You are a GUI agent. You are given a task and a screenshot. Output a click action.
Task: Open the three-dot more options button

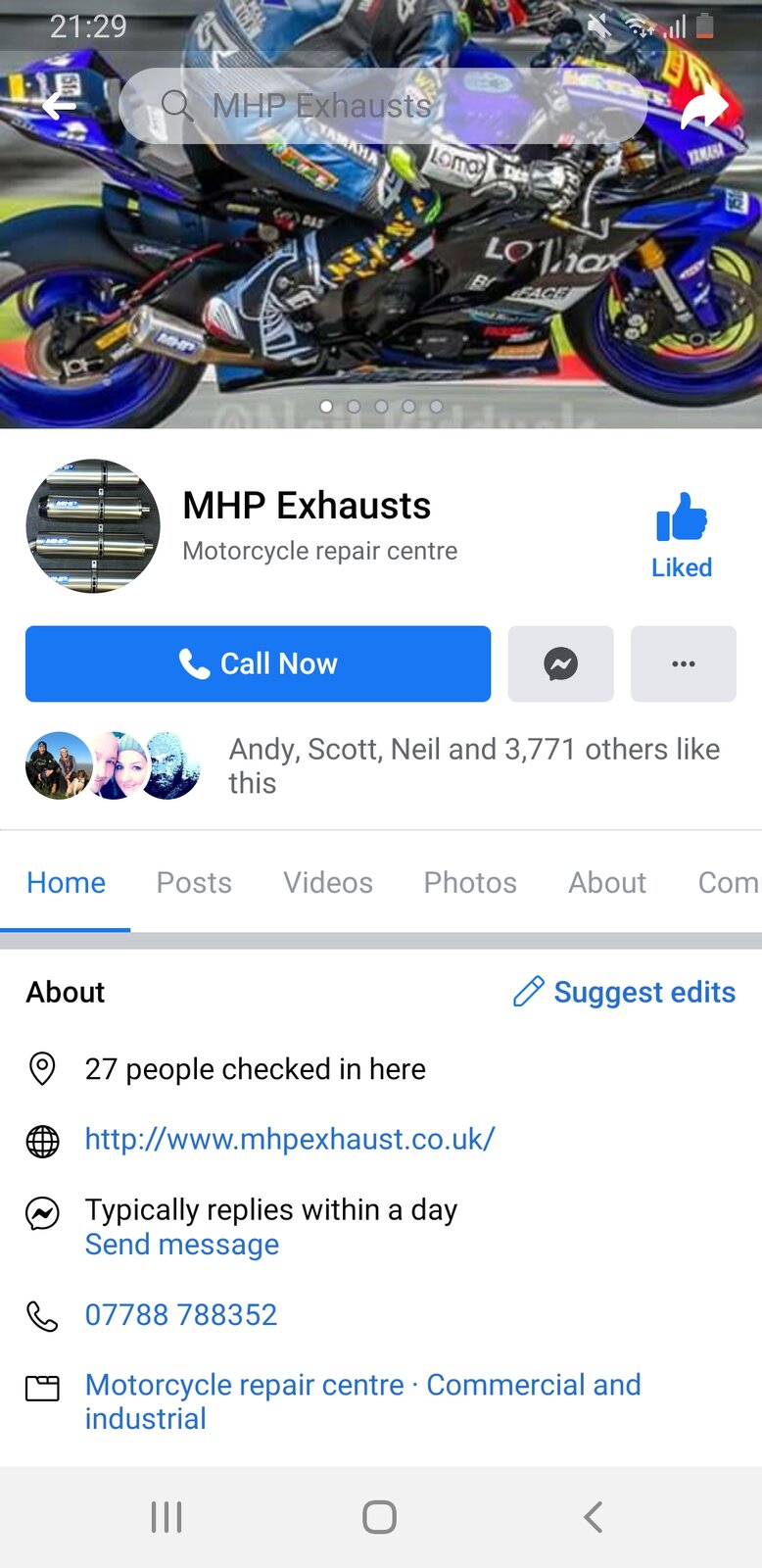(x=683, y=663)
